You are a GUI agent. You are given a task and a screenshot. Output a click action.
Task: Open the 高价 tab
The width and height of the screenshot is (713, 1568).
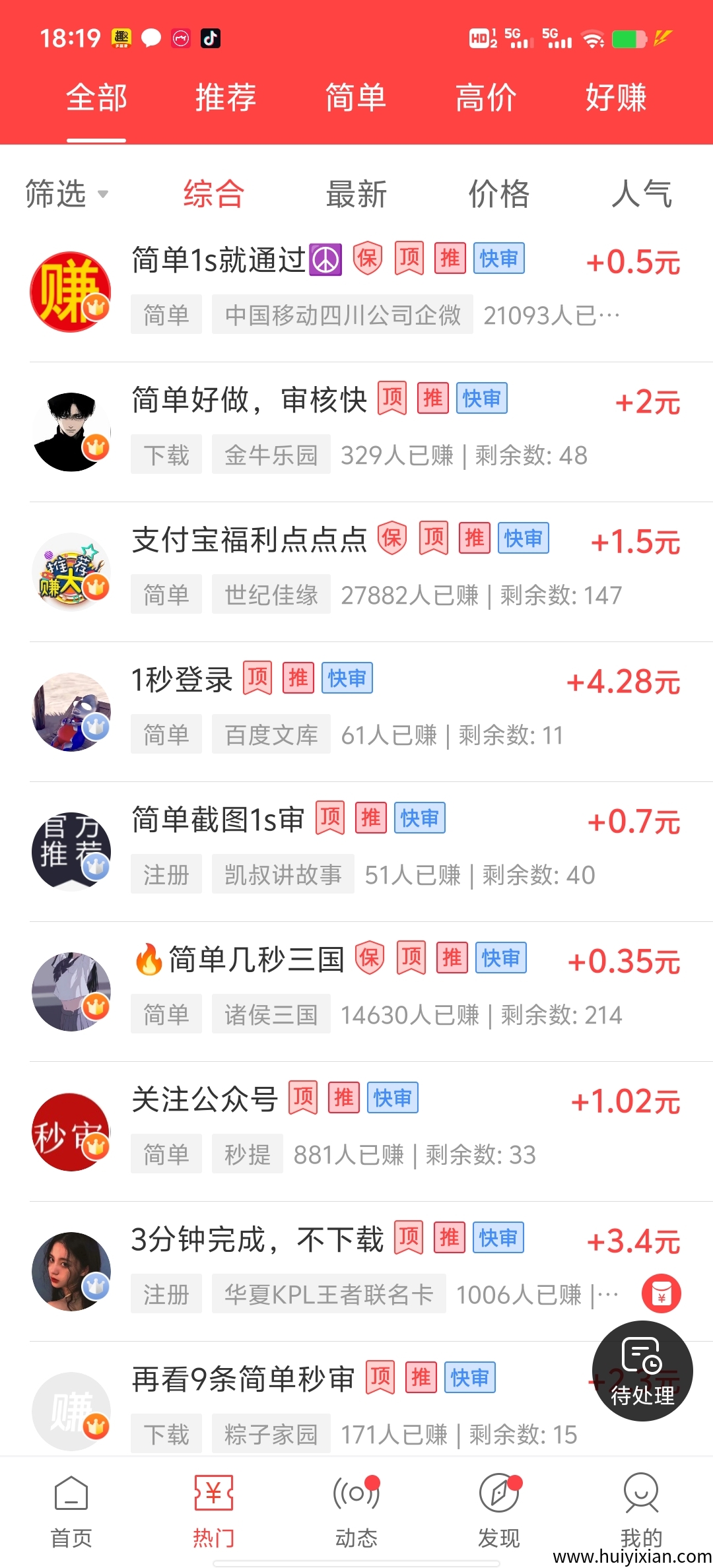pyautogui.click(x=486, y=98)
